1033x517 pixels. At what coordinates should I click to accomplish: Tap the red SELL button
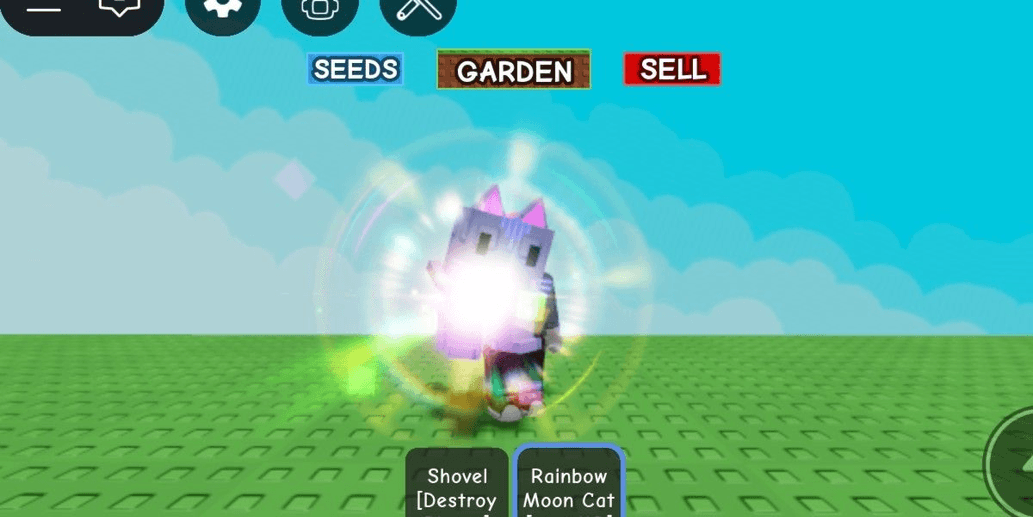coord(672,69)
